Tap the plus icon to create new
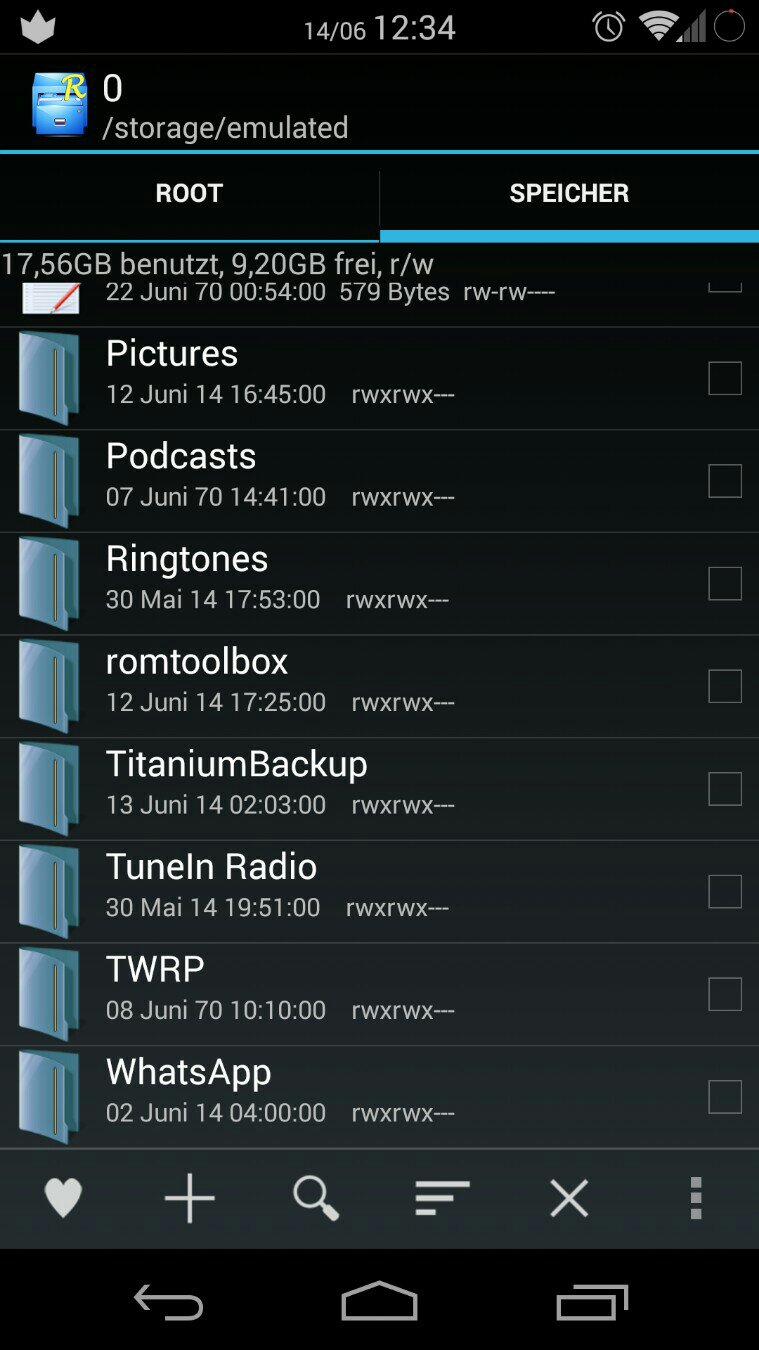Screen dimensions: 759x1350 click(x=189, y=1197)
